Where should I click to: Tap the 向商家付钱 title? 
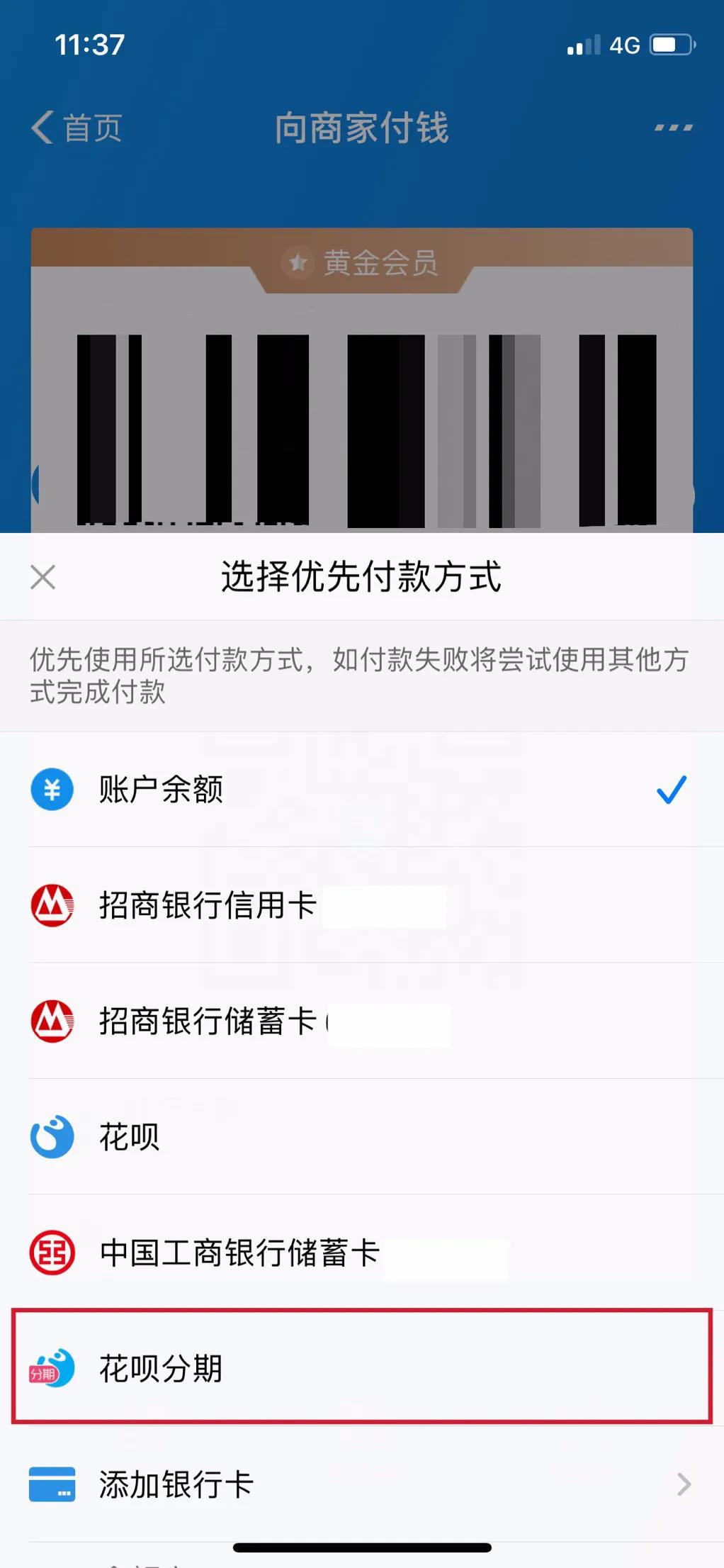[362, 129]
